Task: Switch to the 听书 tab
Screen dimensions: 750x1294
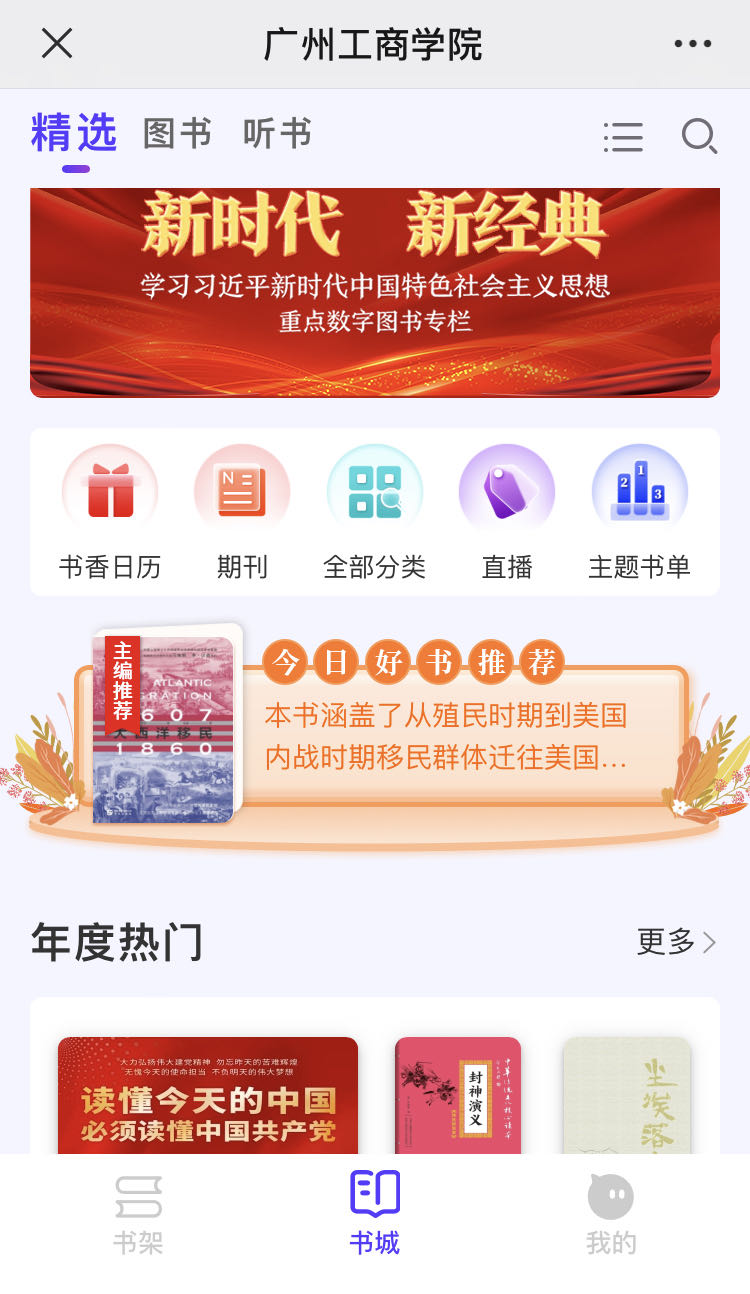Action: click(277, 134)
